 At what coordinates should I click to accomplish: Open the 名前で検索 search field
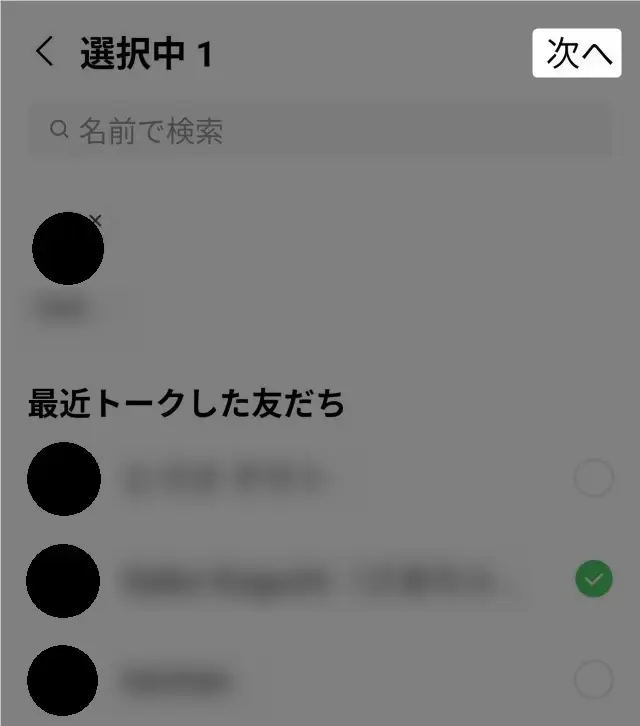[320, 131]
